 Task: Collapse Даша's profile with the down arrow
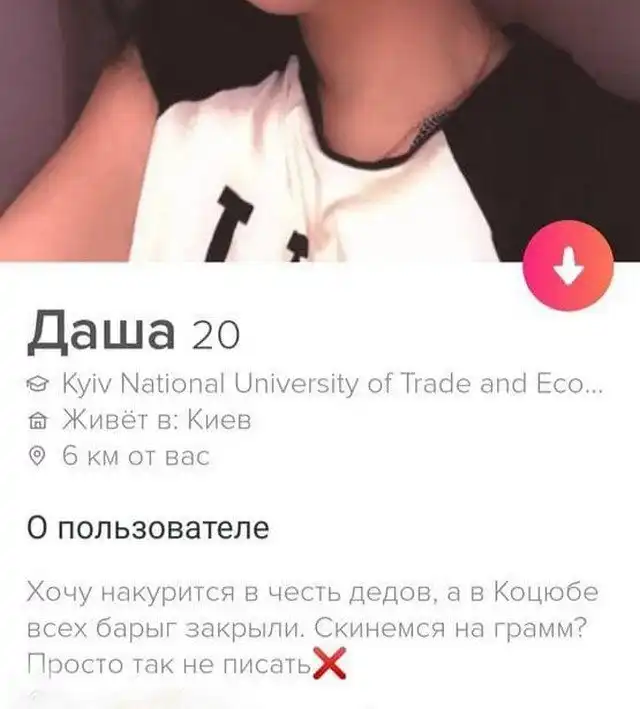(568, 265)
